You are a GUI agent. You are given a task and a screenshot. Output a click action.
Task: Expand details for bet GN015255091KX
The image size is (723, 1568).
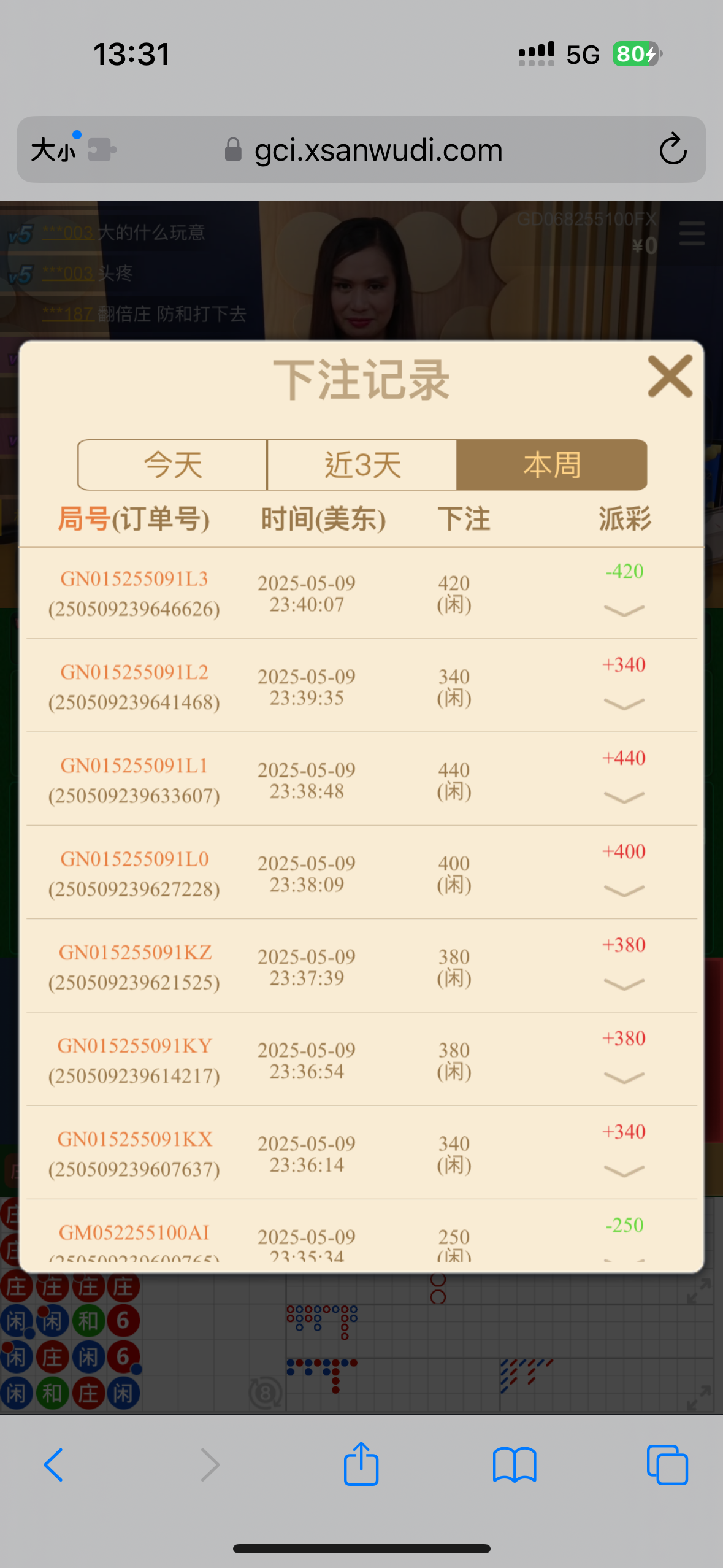point(624,1171)
